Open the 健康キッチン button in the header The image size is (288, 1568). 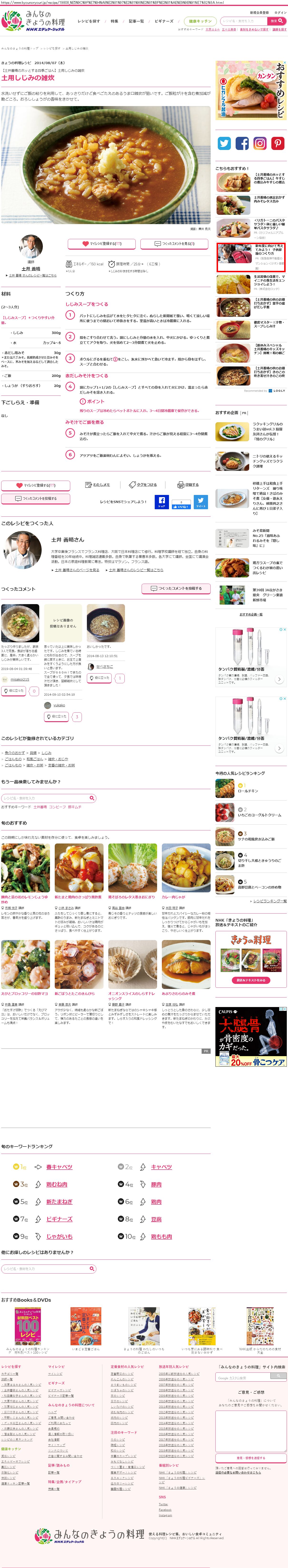pos(200,21)
